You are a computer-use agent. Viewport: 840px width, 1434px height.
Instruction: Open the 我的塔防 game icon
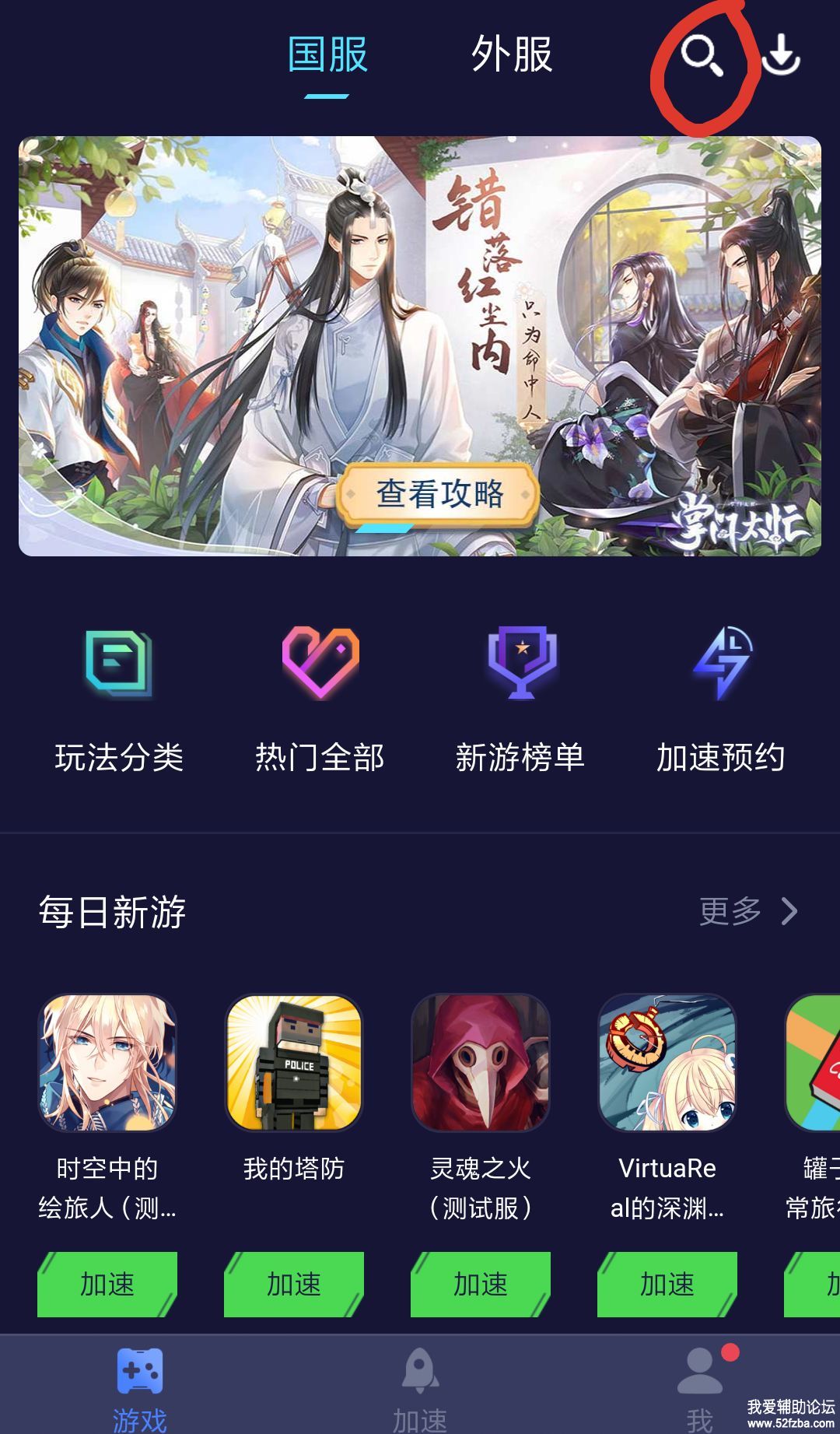coord(294,1062)
